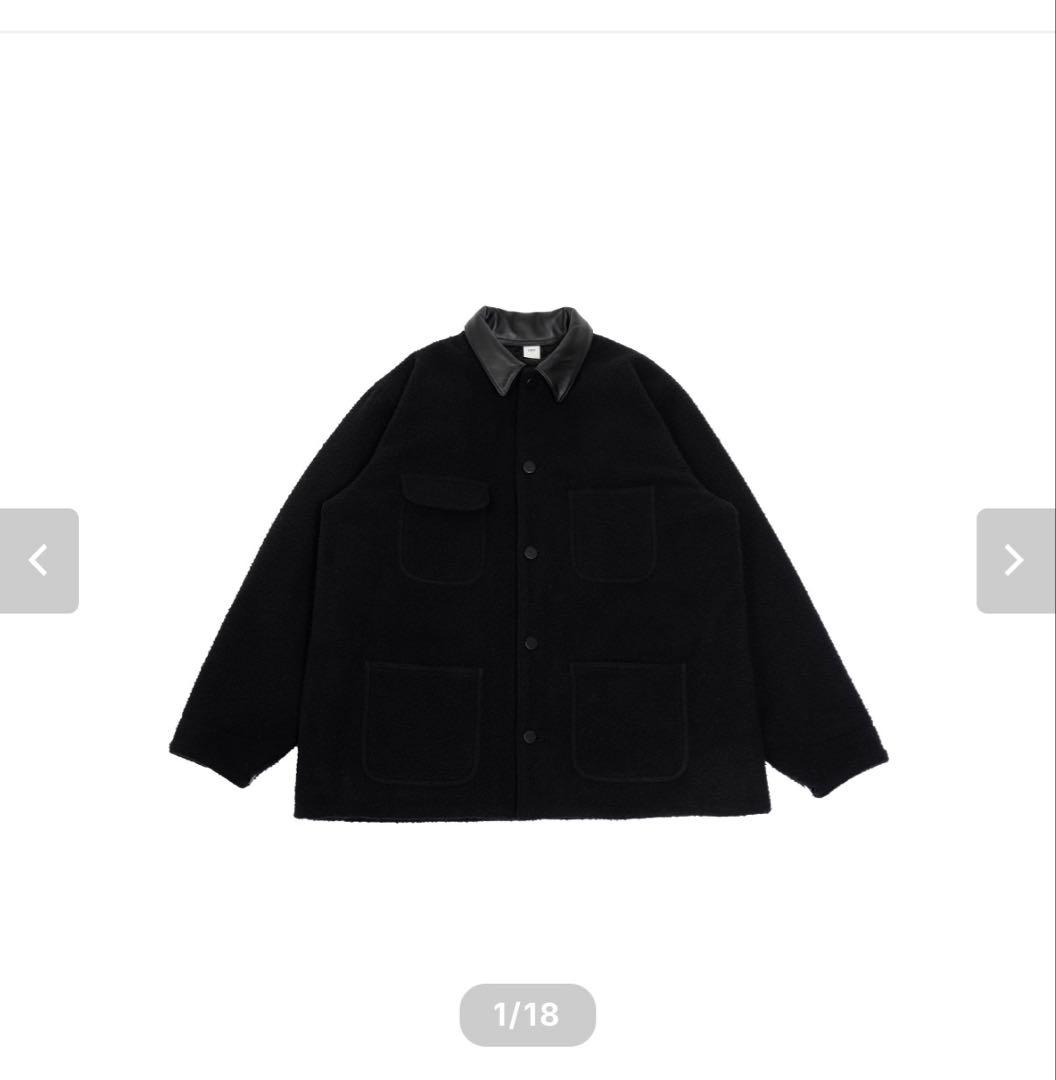Click the jacket photo to enlarge it
Image resolution: width=1056 pixels, height=1080 pixels.
[x=528, y=560]
